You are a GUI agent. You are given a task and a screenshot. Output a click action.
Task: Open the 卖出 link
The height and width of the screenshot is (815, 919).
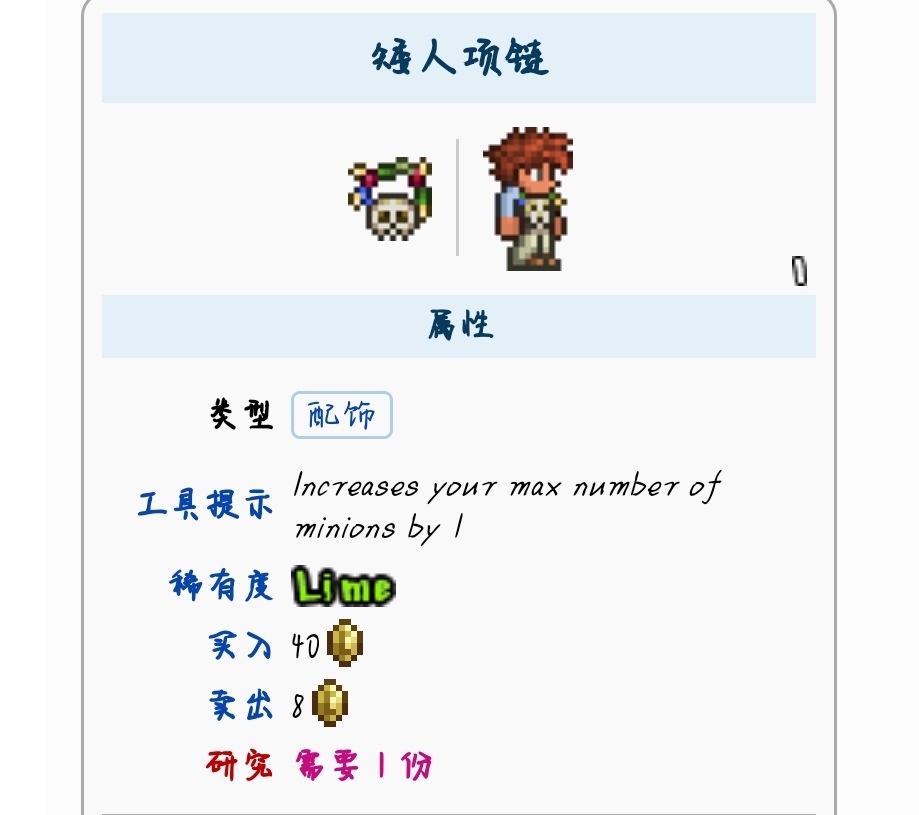(240, 705)
